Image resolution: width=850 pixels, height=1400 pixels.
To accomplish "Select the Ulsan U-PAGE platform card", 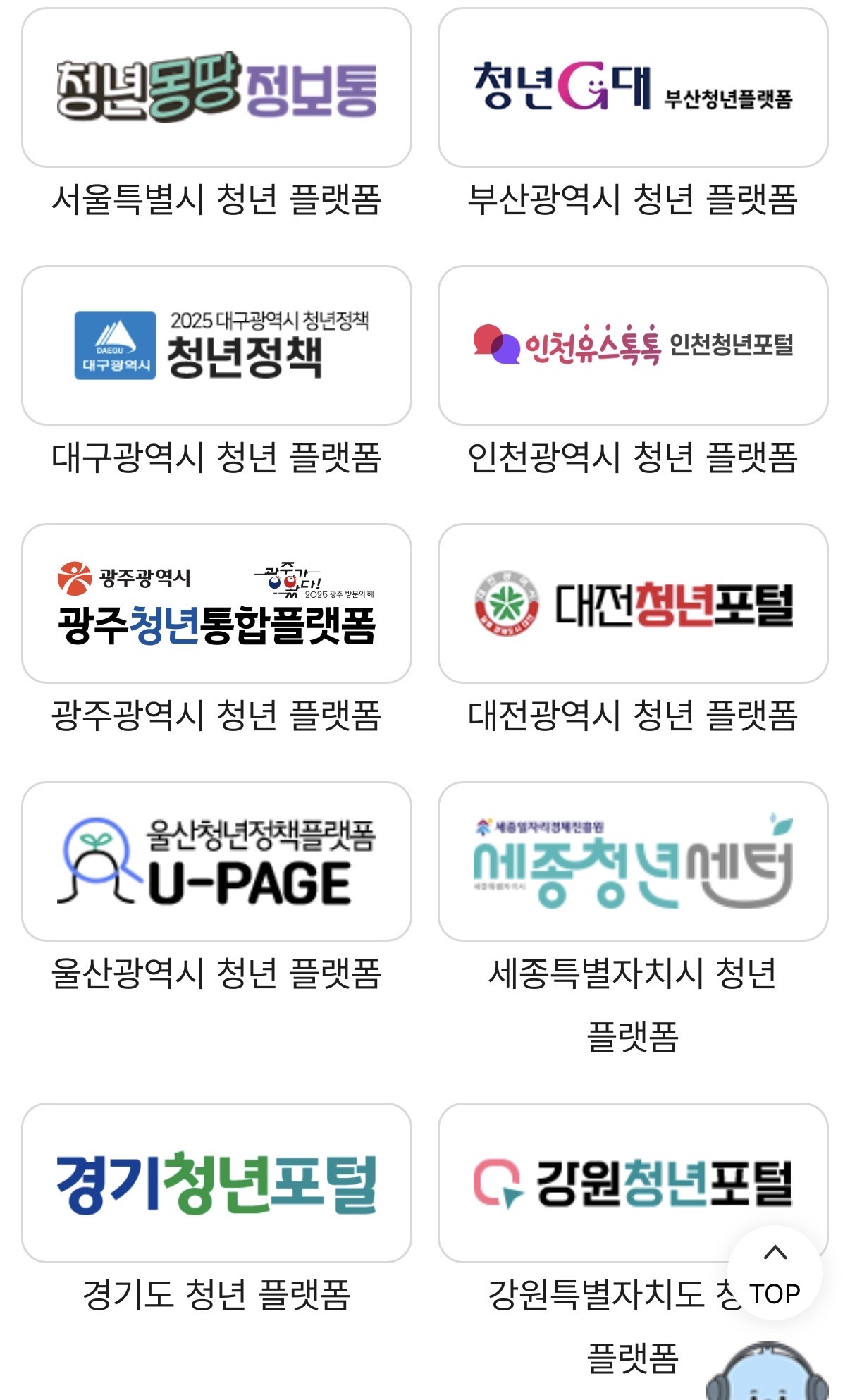I will pos(216,861).
